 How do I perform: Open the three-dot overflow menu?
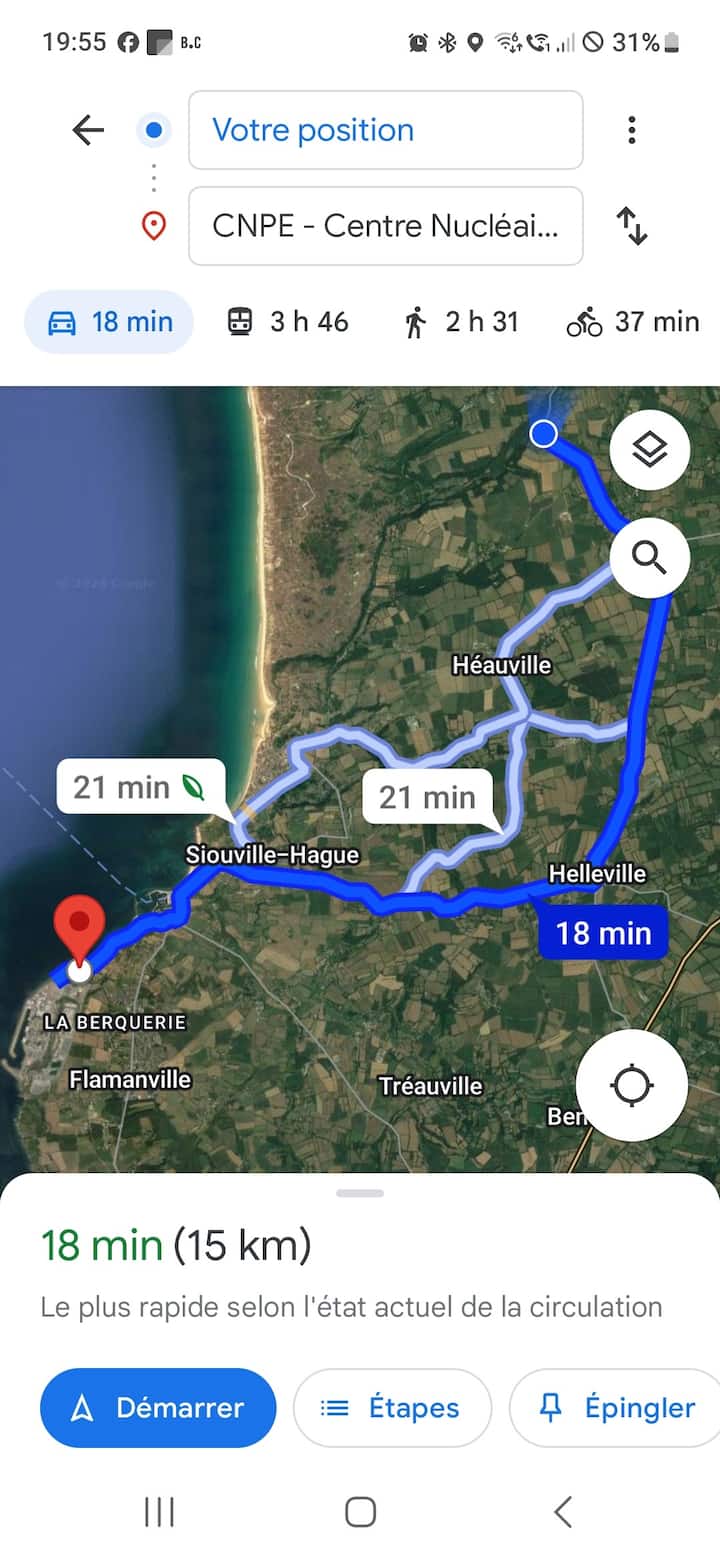631,130
